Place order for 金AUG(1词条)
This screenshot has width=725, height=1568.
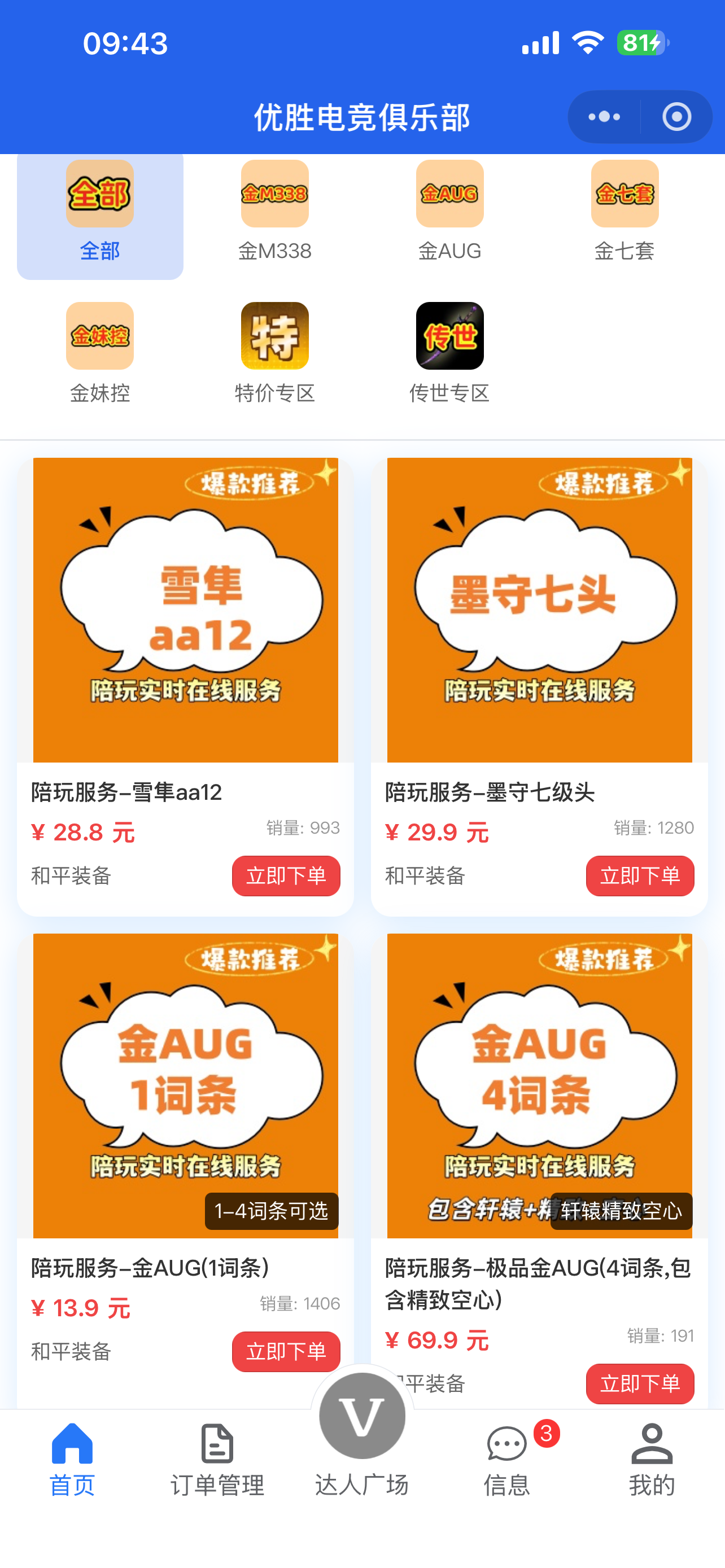pyautogui.click(x=286, y=1351)
